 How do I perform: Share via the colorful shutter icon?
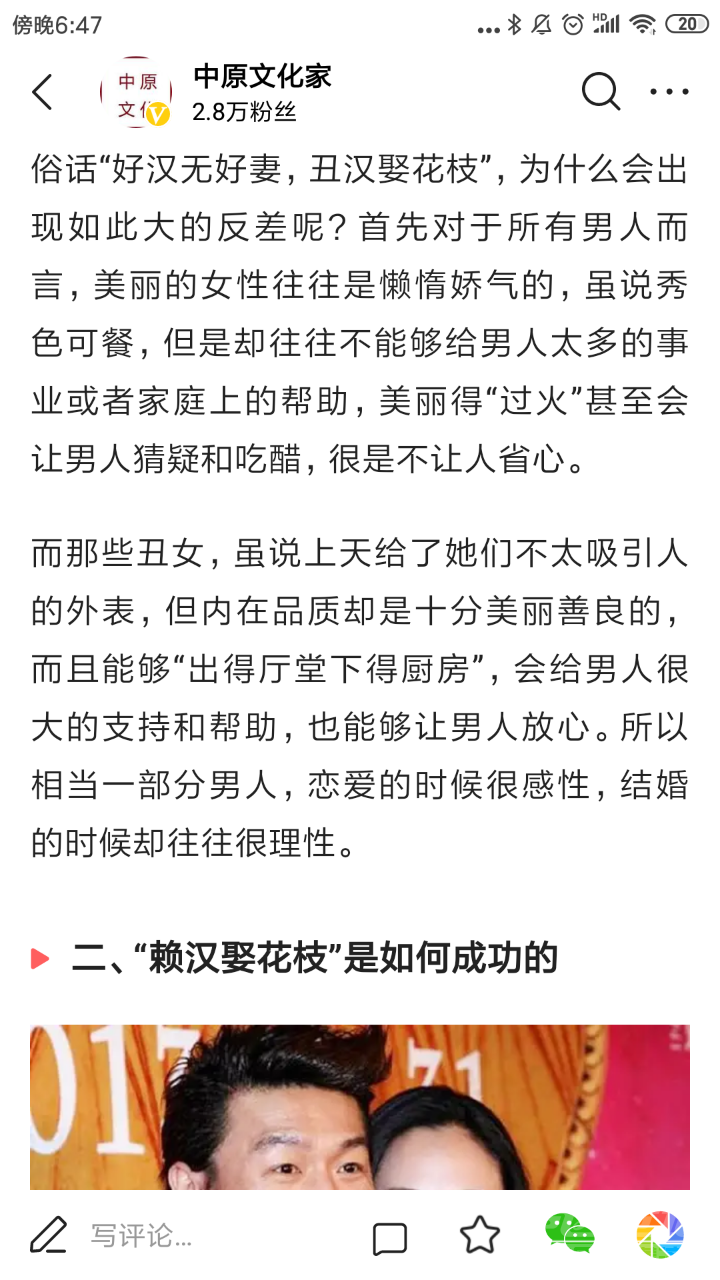pyautogui.click(x=660, y=1235)
